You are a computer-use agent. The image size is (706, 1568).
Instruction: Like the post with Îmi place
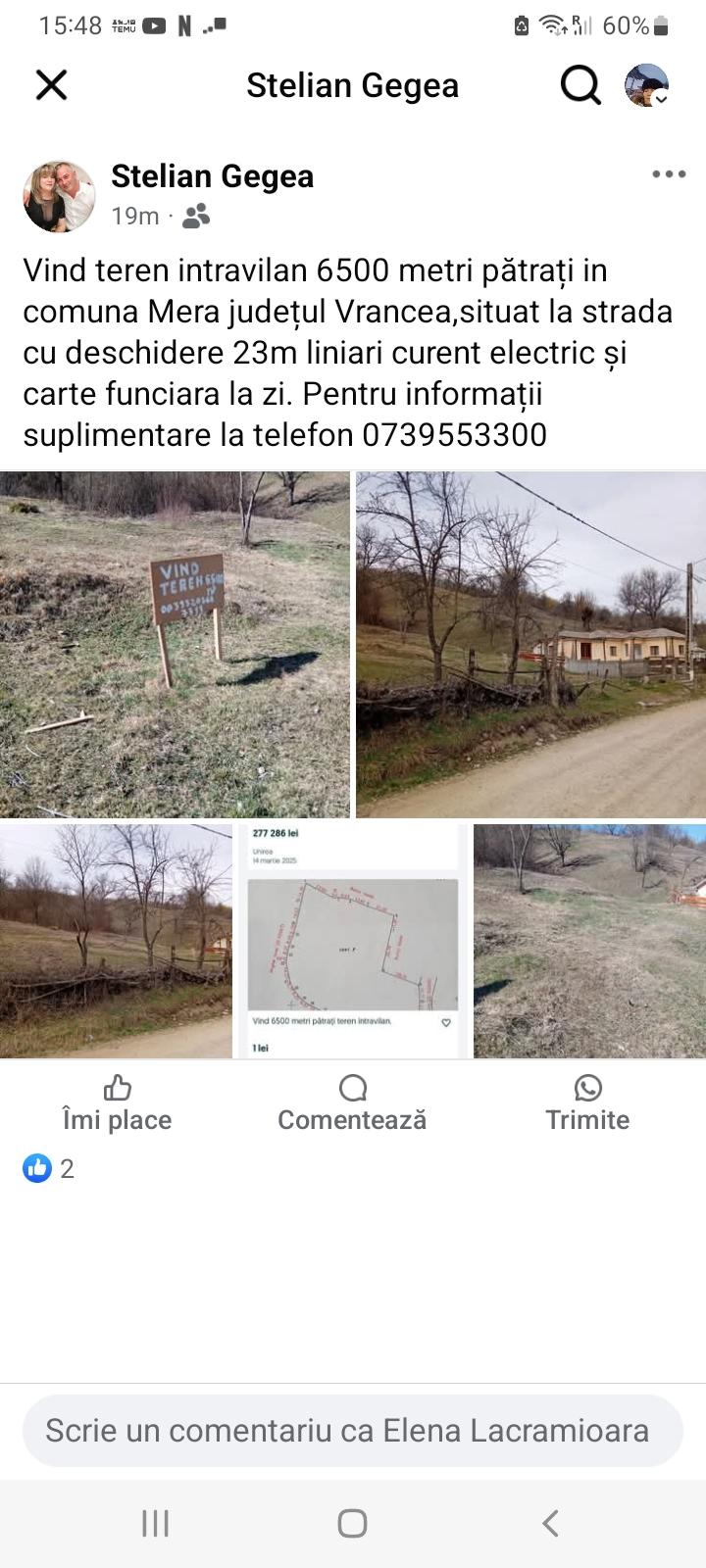tap(117, 1103)
